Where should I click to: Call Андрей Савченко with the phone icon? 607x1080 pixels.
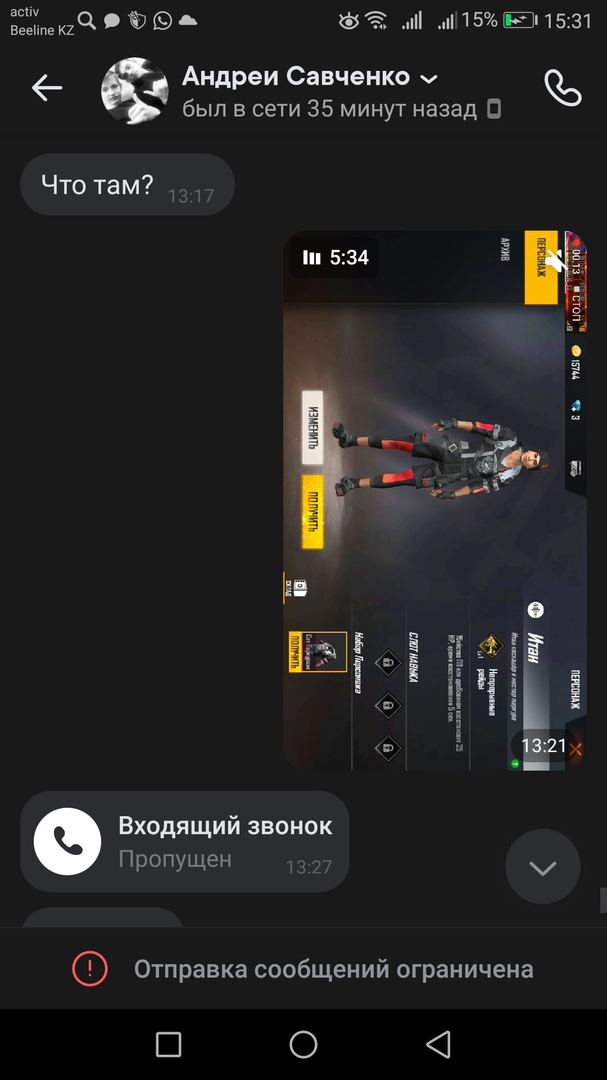tap(562, 88)
